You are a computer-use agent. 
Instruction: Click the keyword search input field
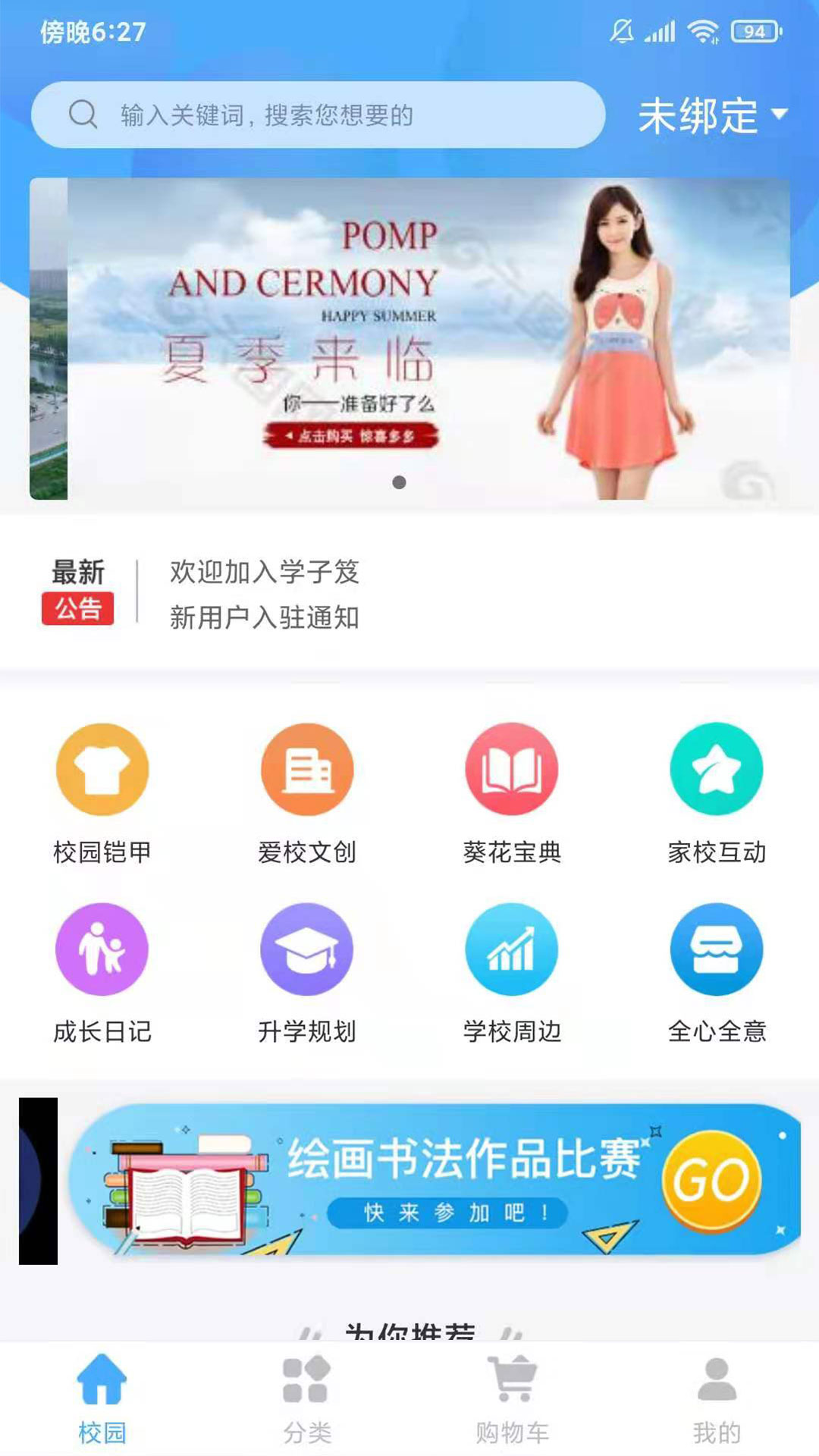303,114
